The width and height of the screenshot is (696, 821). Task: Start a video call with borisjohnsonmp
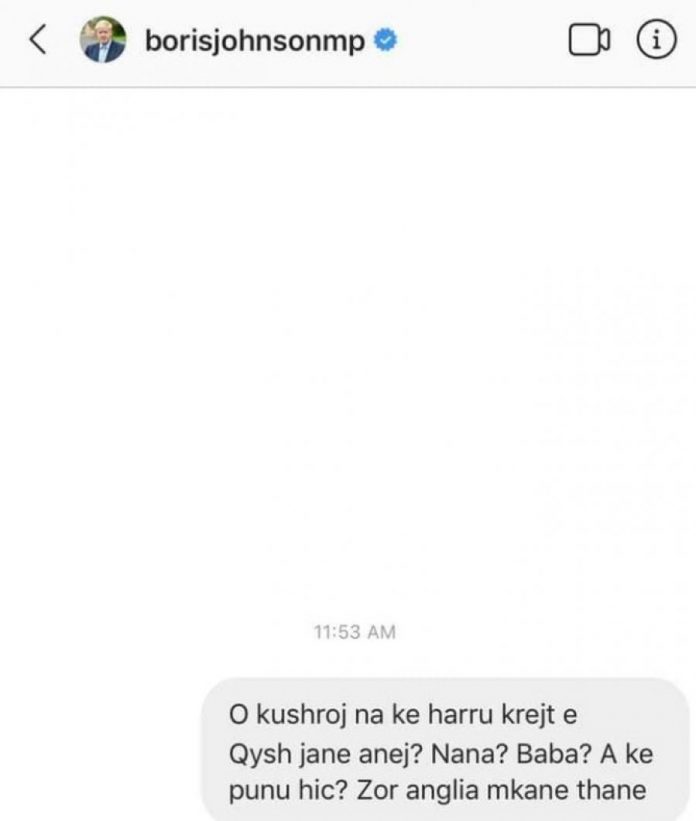(588, 41)
